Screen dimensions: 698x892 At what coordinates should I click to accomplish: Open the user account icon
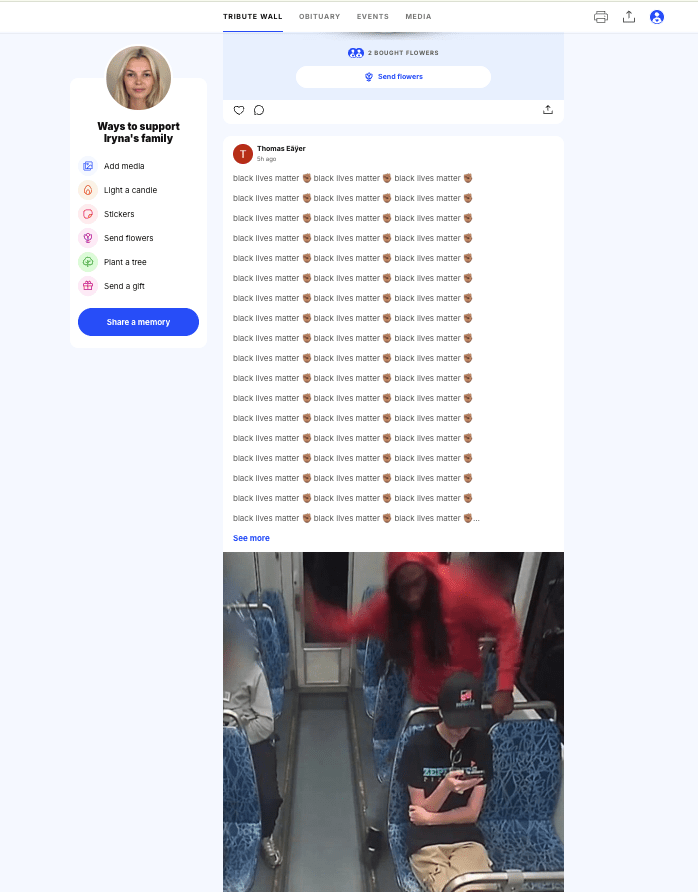(x=657, y=17)
